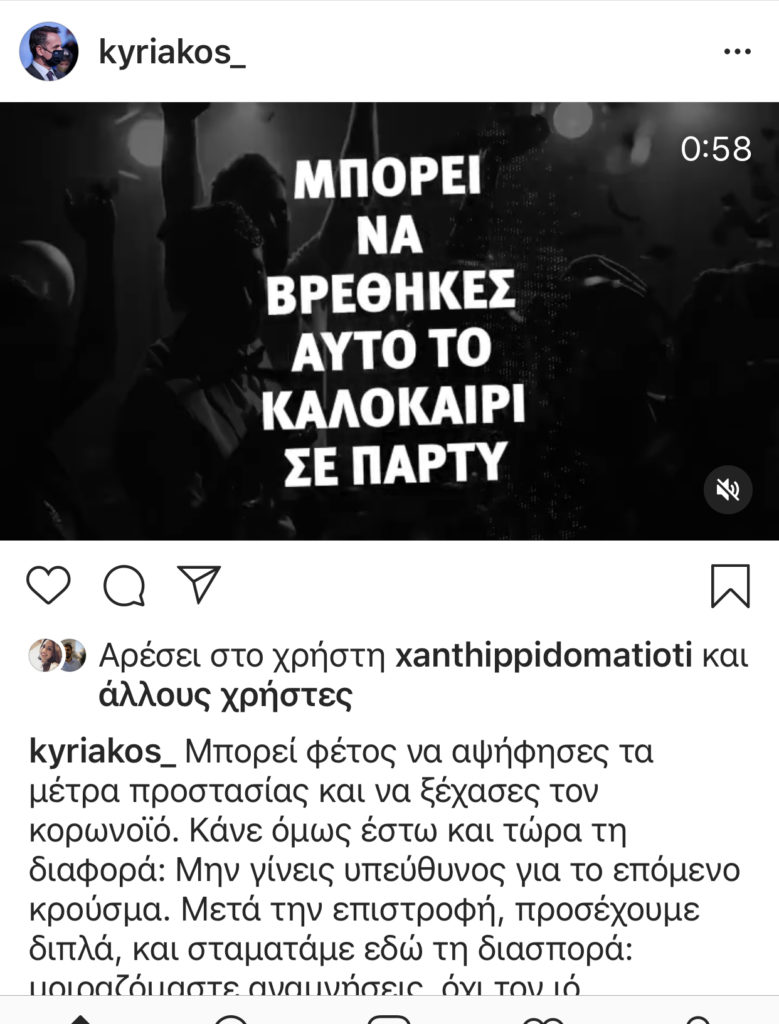Viewport: 779px width, 1024px height.
Task: Open the kyriakos_ username in post header
Action: pos(172,52)
